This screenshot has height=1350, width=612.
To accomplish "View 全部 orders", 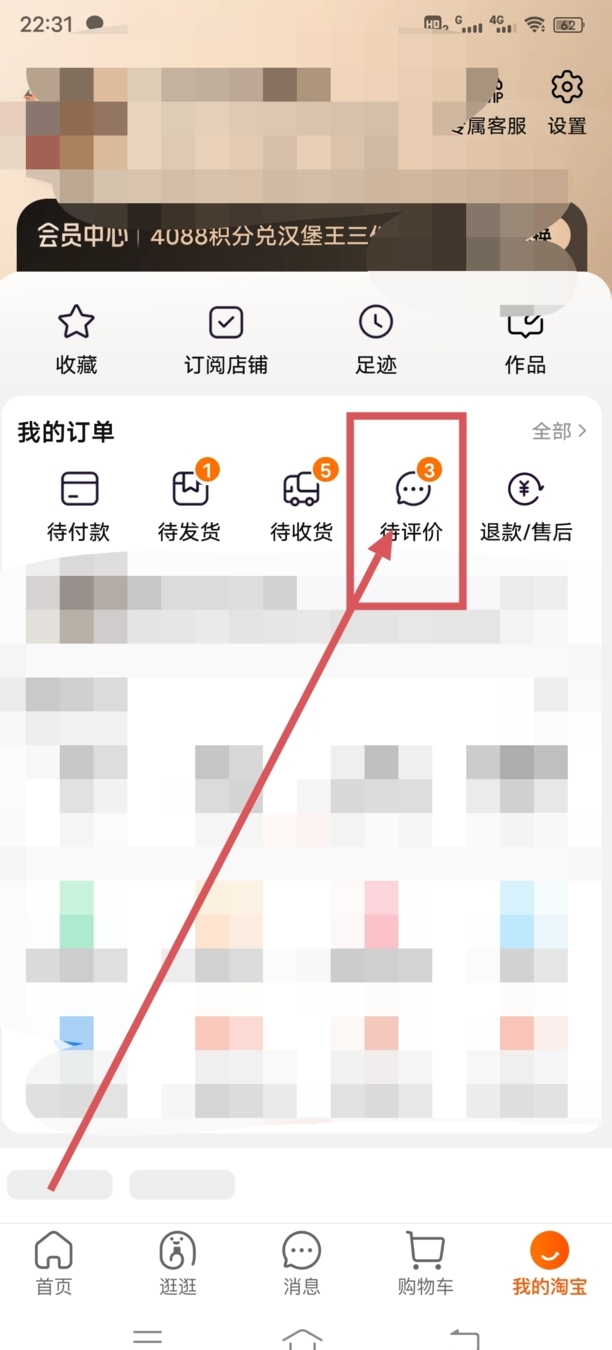I will [x=559, y=431].
